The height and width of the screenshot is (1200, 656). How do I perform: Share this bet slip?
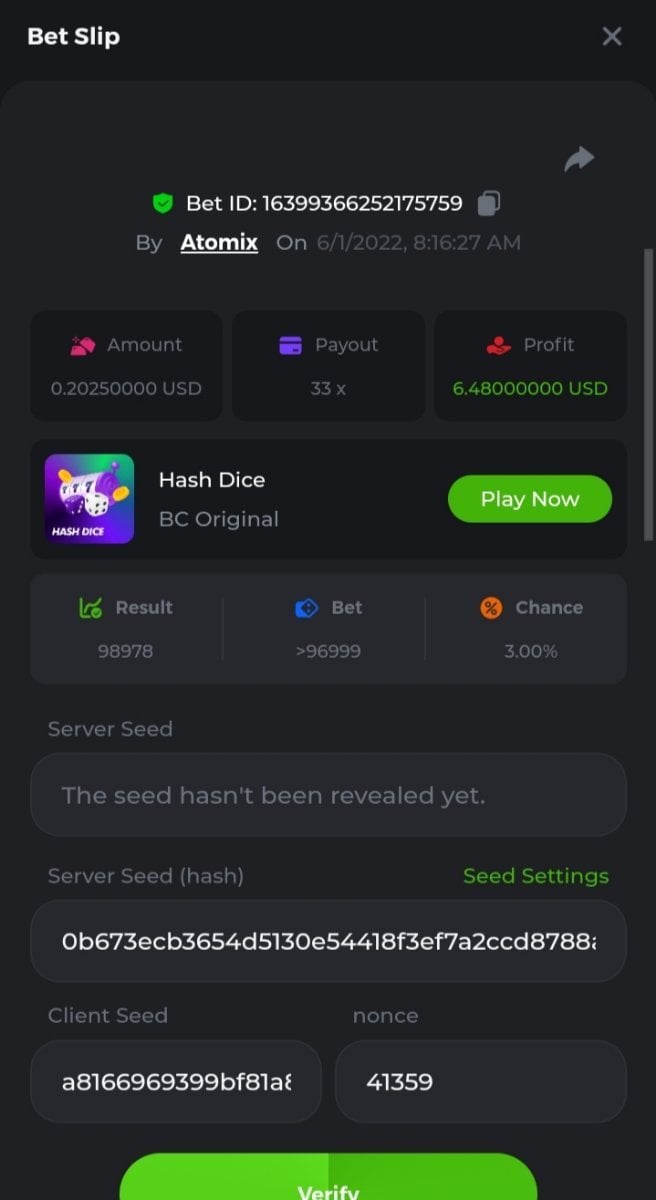pos(579,159)
